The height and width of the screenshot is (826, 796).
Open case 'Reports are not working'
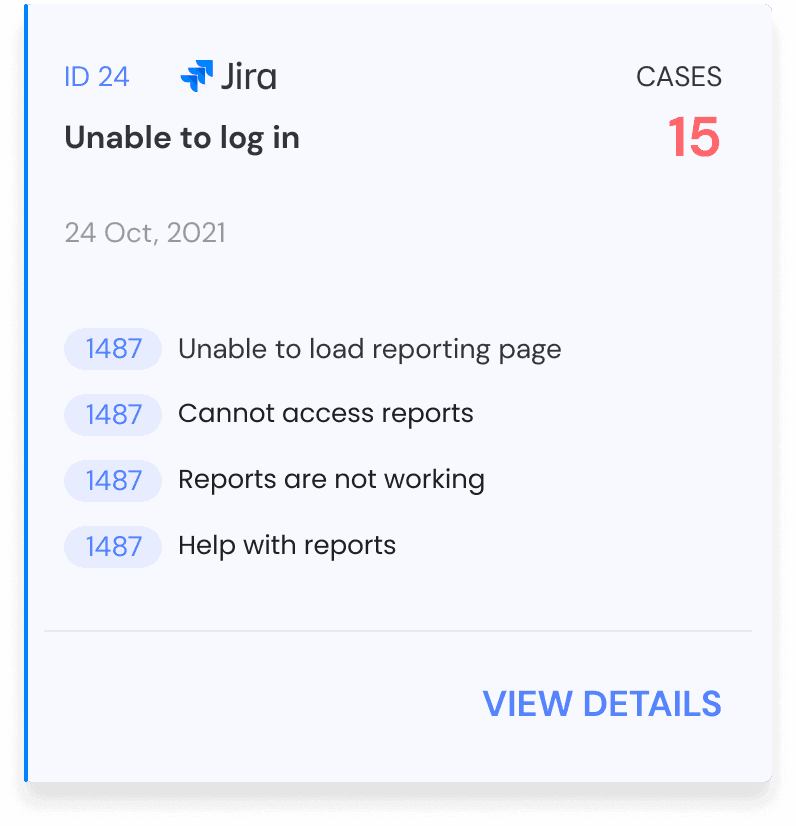[x=331, y=479]
